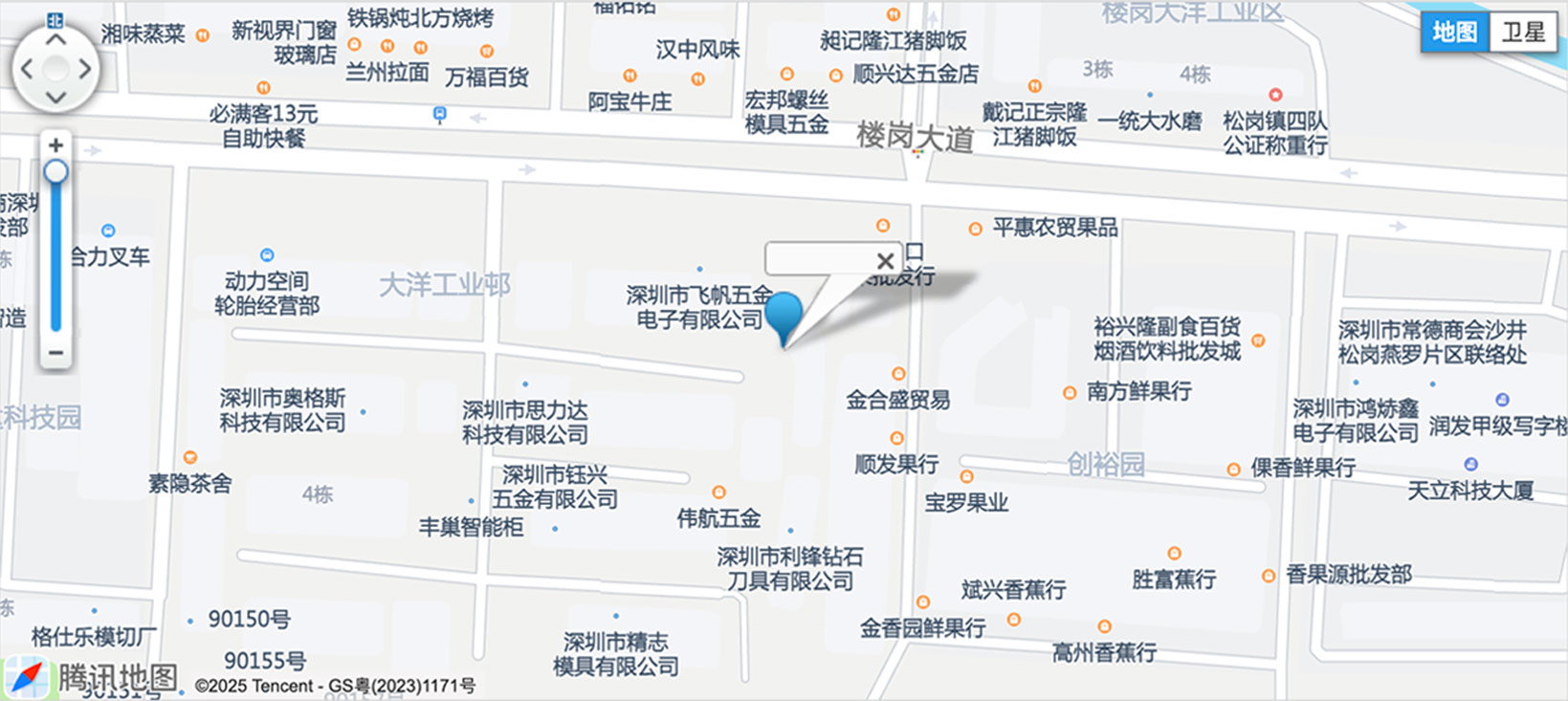
Task: Tap the zoom level slider handle
Action: click(55, 172)
